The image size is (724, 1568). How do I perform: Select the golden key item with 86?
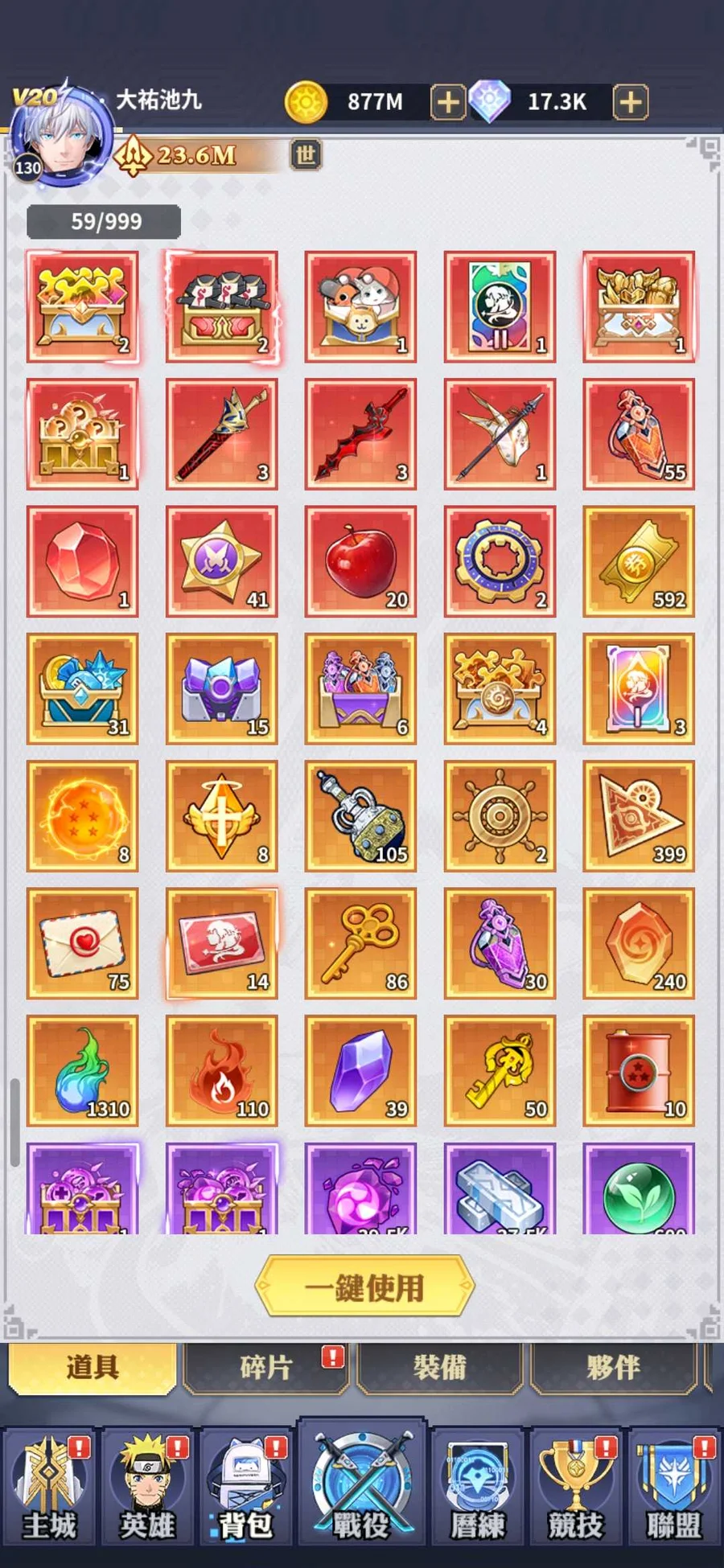coord(360,943)
